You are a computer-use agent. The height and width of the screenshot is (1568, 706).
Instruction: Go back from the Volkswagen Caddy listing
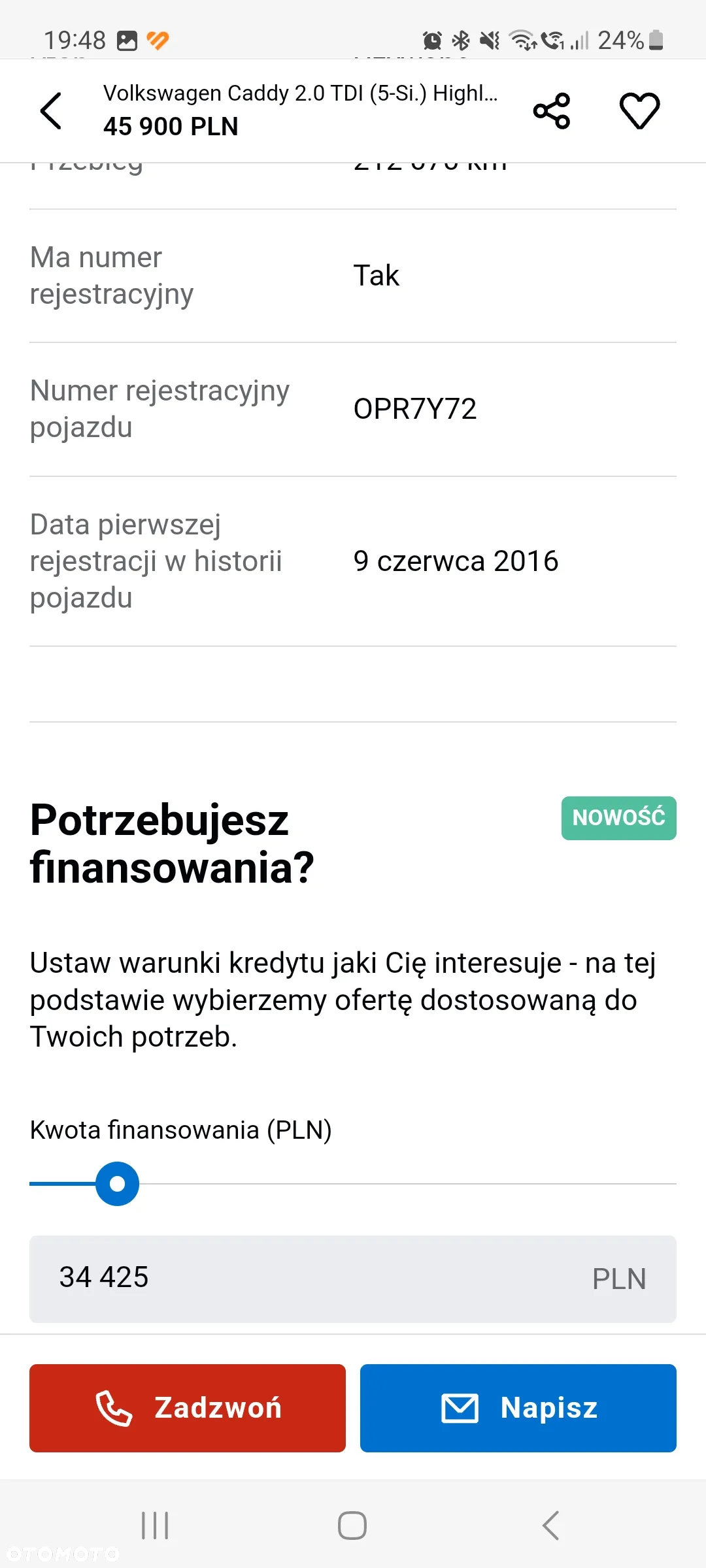tap(51, 110)
